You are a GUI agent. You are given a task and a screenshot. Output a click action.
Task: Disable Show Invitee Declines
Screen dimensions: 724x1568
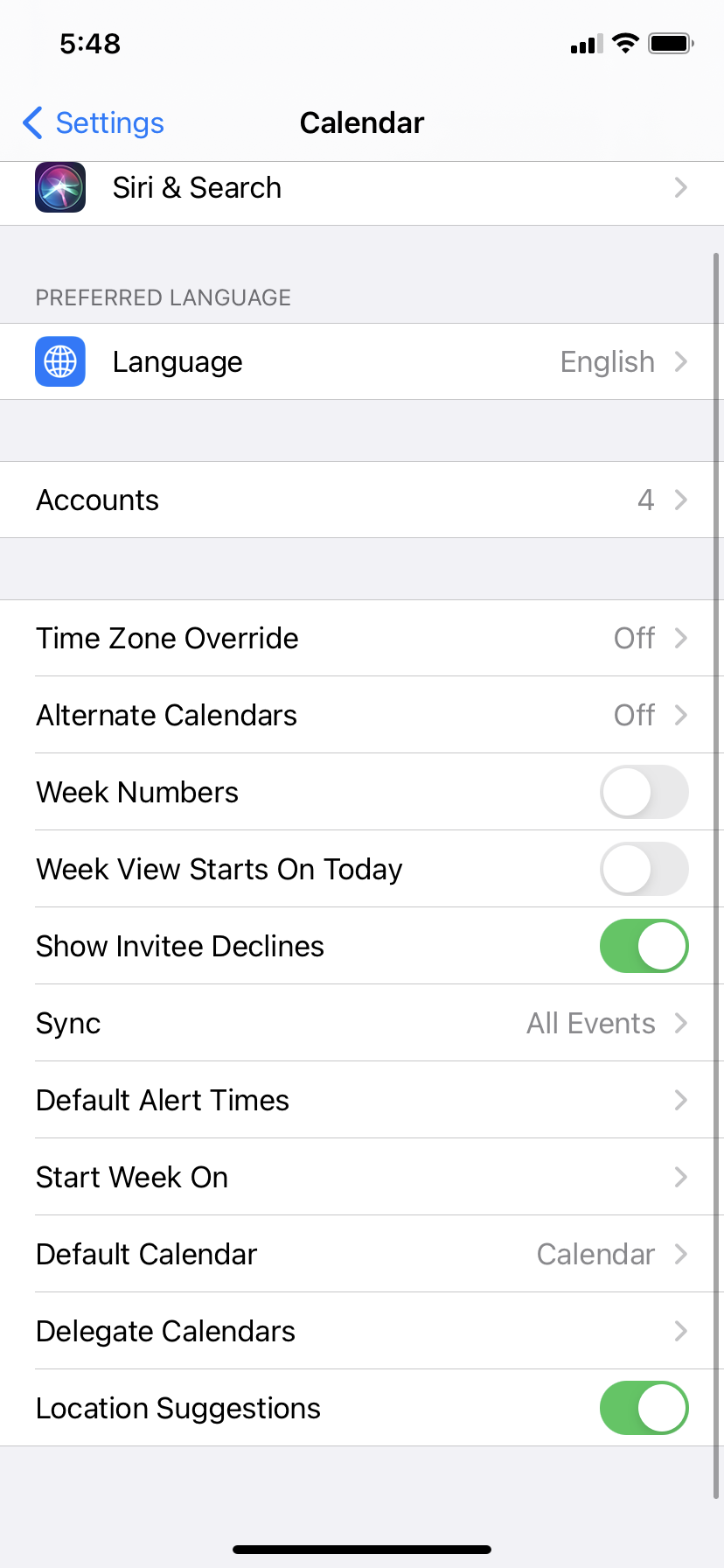pos(644,946)
